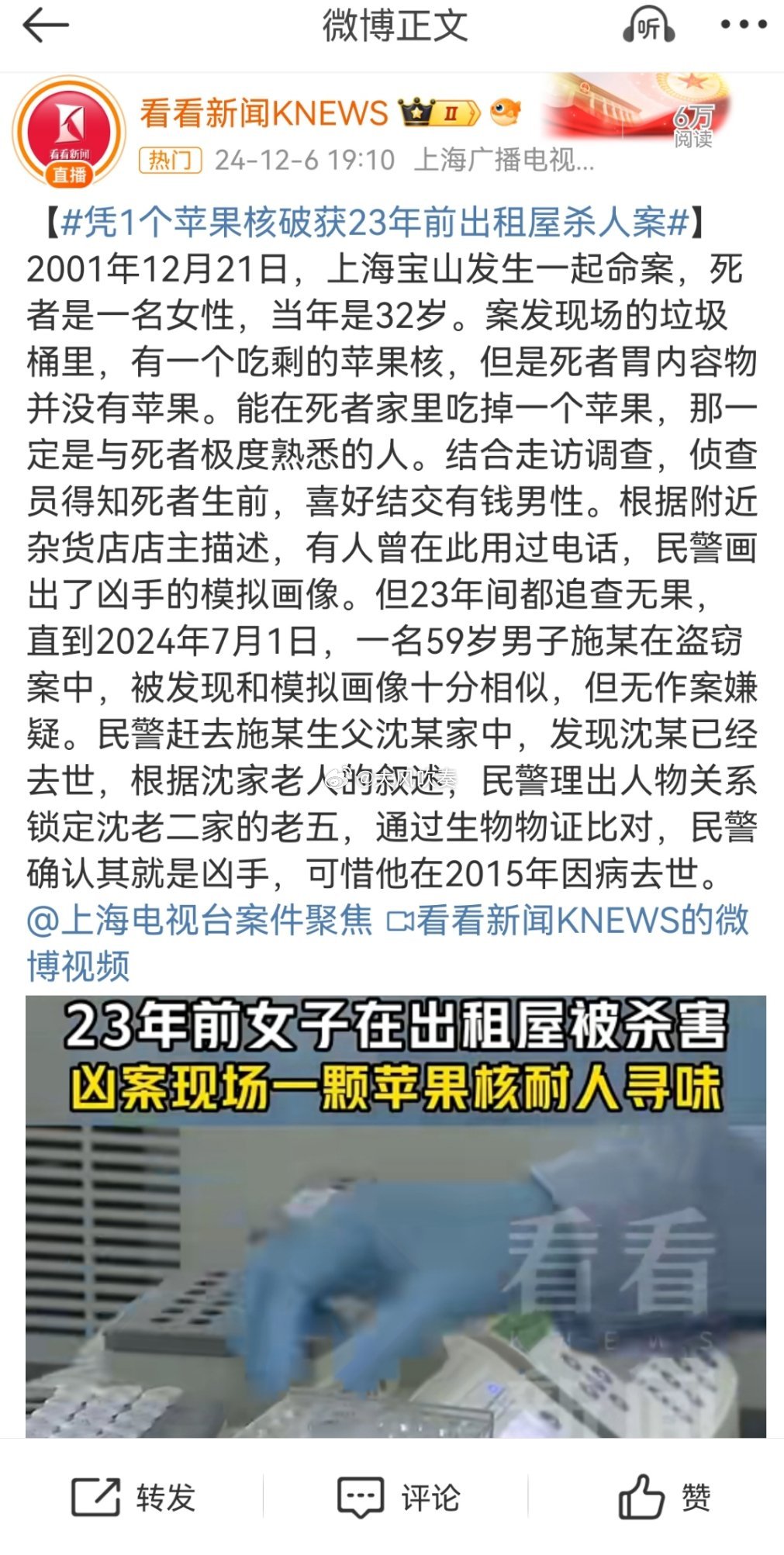This screenshot has height=1555, width=784.
Task: Tap the 热门 tag beside the date
Action: tap(171, 161)
